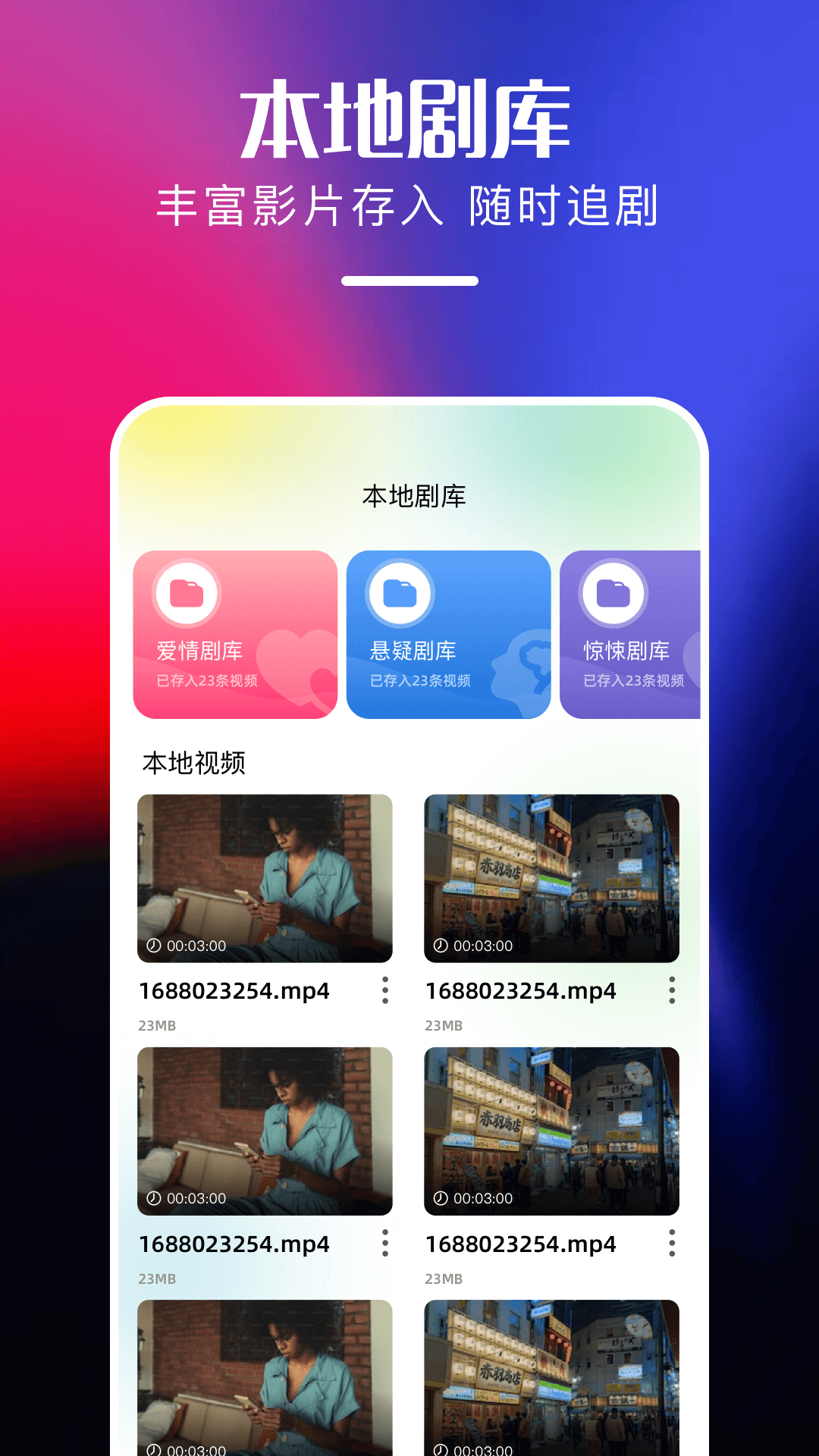The width and height of the screenshot is (819, 1456).
Task: Click the brain graphic on 悬疑剧库 card
Action: (523, 667)
